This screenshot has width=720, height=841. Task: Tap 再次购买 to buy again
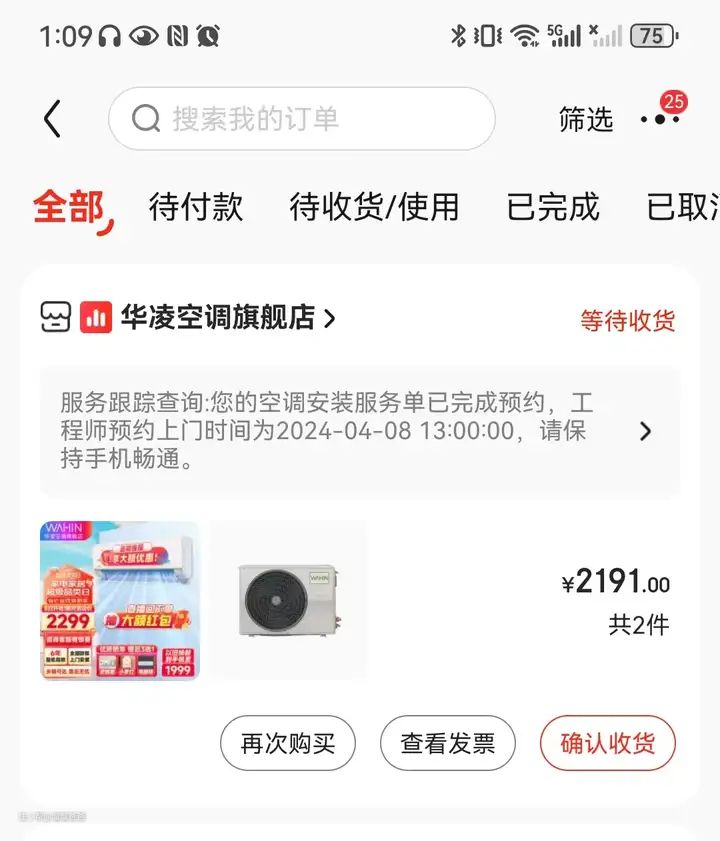288,743
